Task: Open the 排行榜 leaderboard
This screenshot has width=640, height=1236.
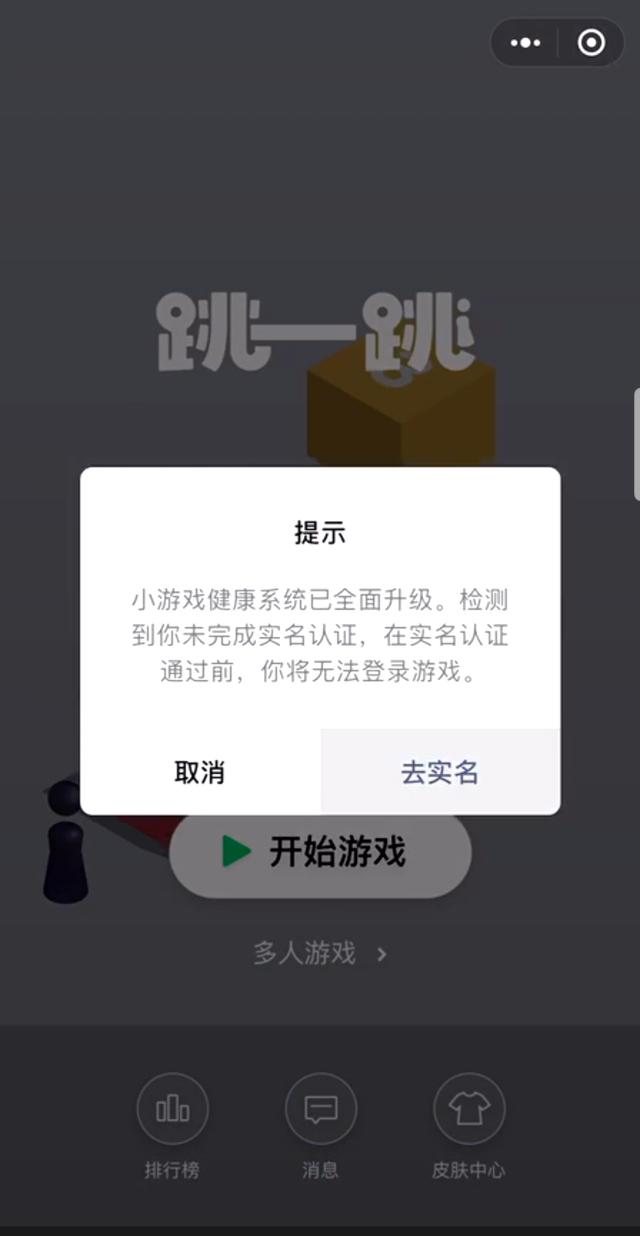Action: click(172, 1127)
